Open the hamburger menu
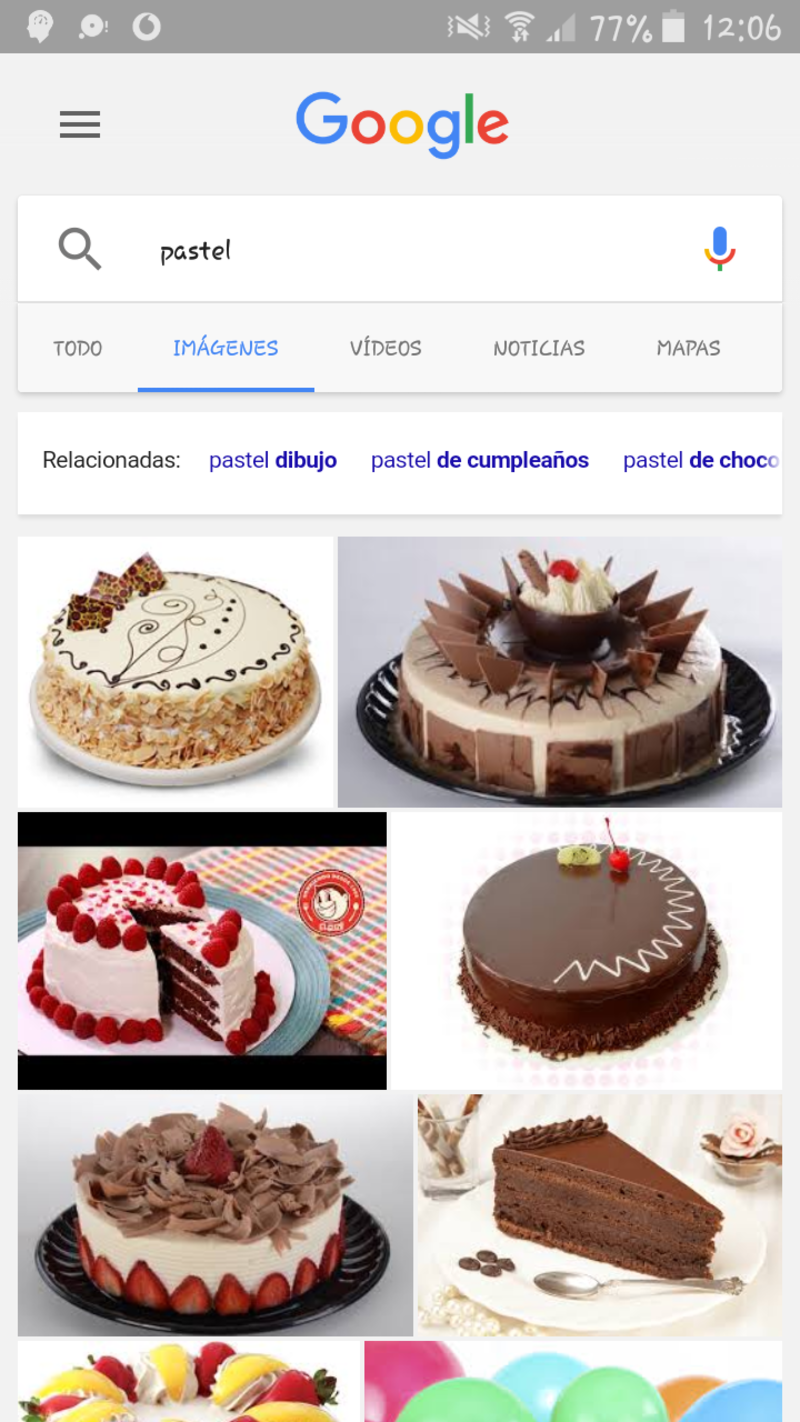 click(80, 125)
